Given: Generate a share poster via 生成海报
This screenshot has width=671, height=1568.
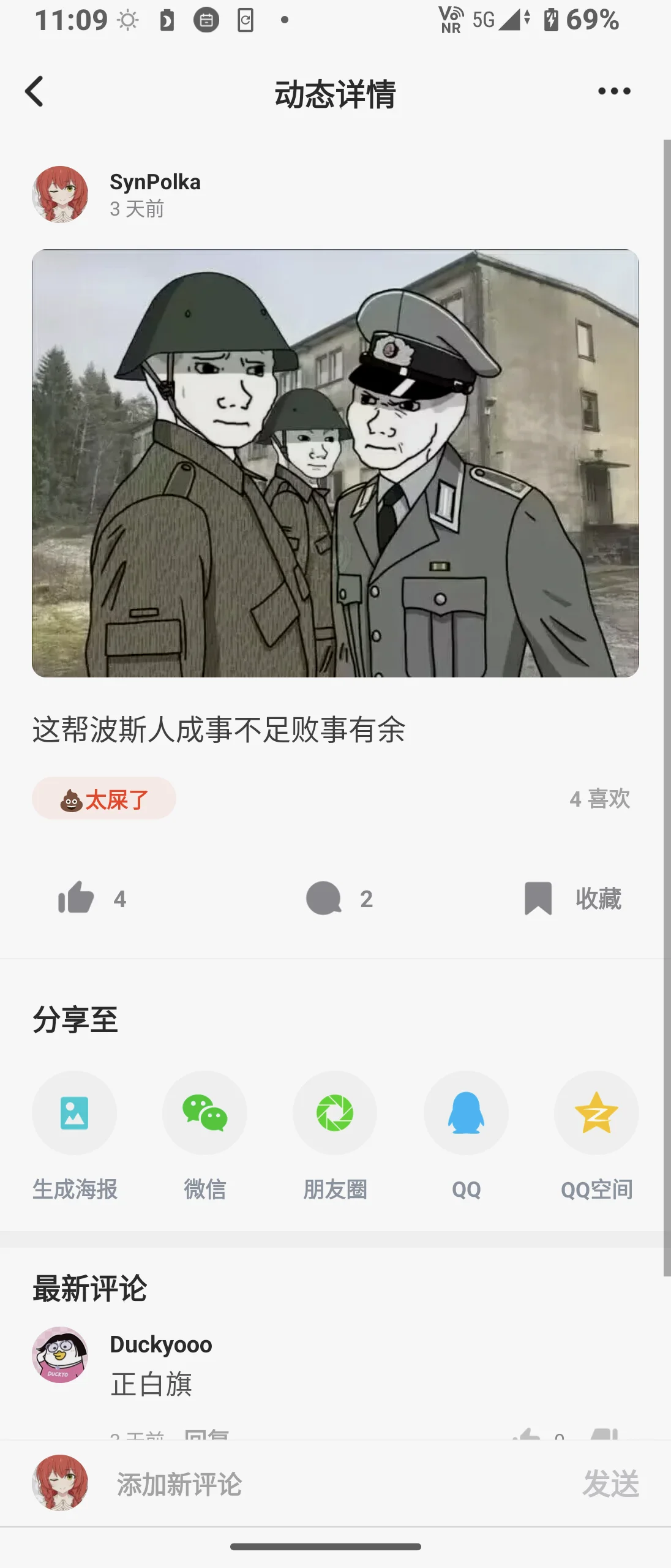Looking at the screenshot, I should tap(75, 1113).
